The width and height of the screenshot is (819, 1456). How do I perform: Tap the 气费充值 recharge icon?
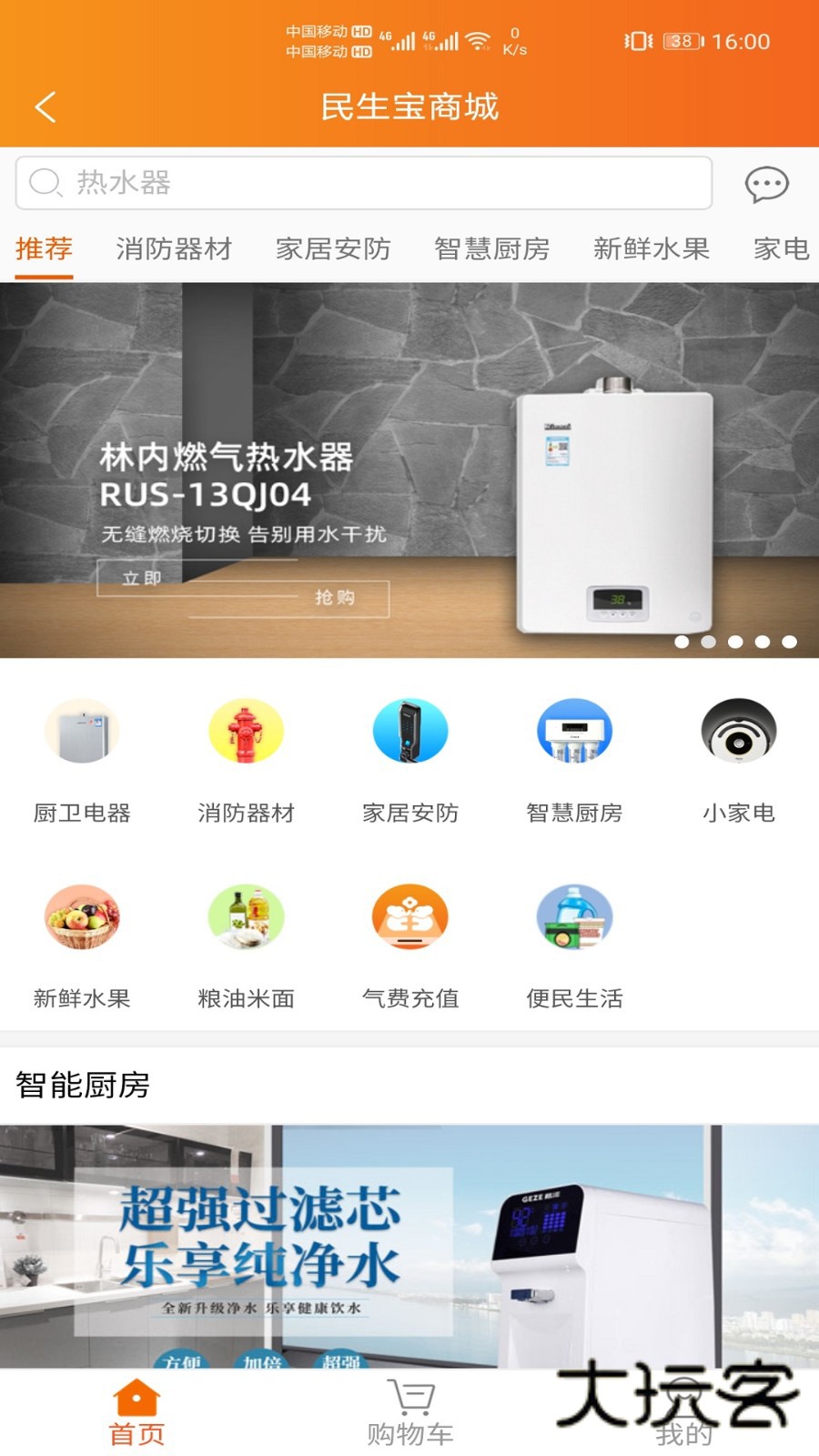(409, 917)
